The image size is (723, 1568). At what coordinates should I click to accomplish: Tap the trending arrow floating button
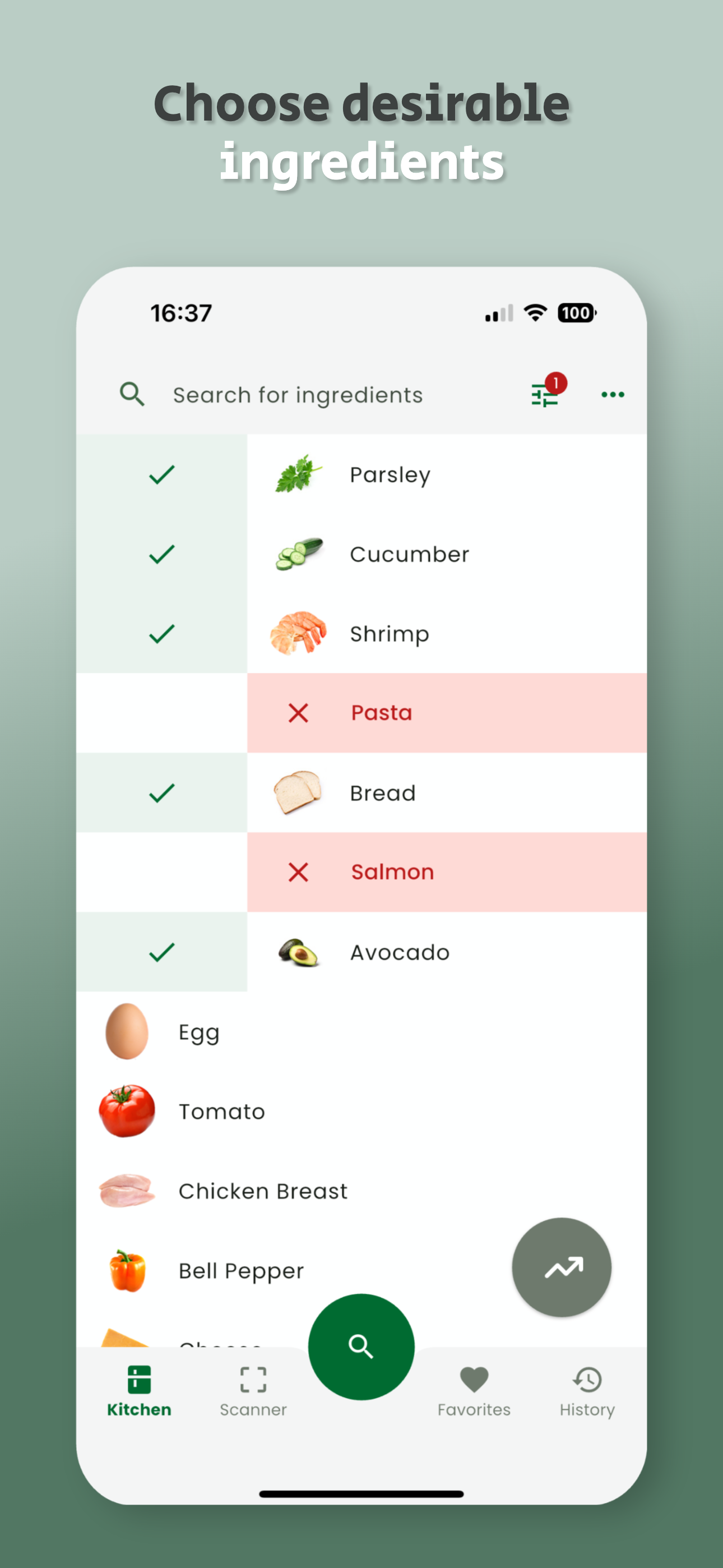click(x=562, y=1267)
